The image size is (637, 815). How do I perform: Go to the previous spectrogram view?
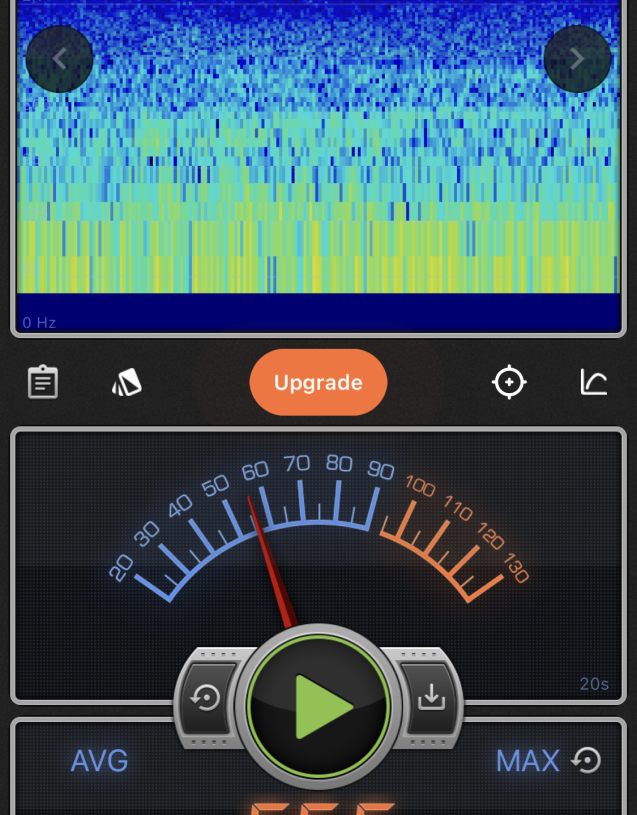pos(59,59)
